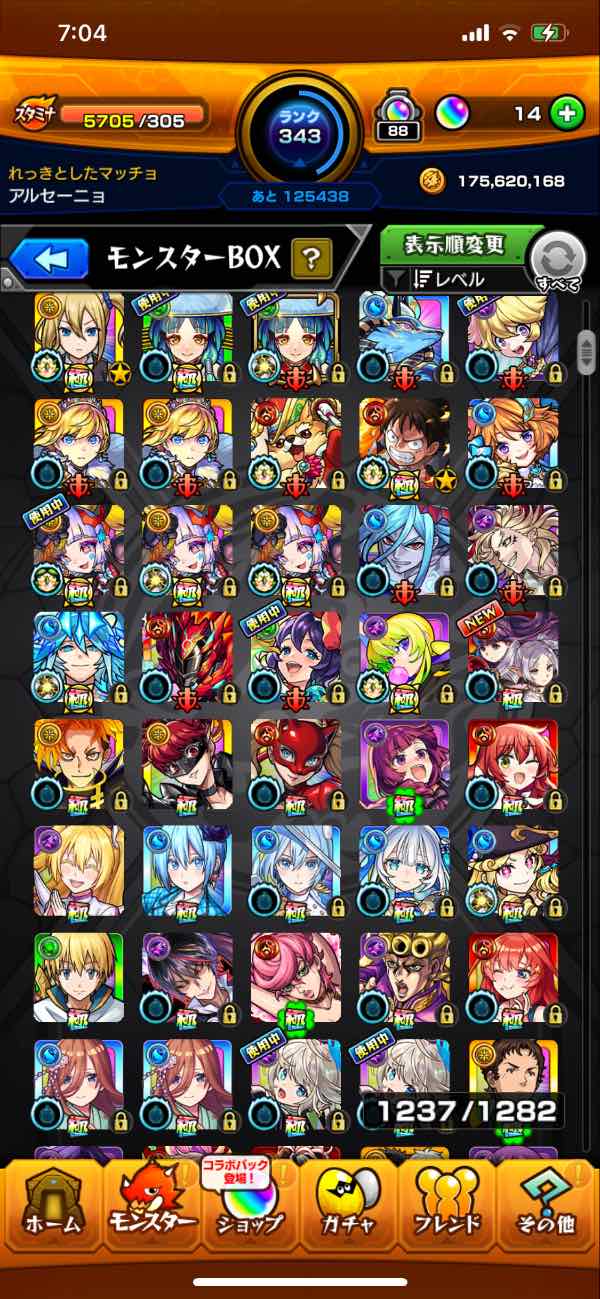Select the straw hat pirate monster tile
This screenshot has height=1299, width=600.
[x=404, y=441]
